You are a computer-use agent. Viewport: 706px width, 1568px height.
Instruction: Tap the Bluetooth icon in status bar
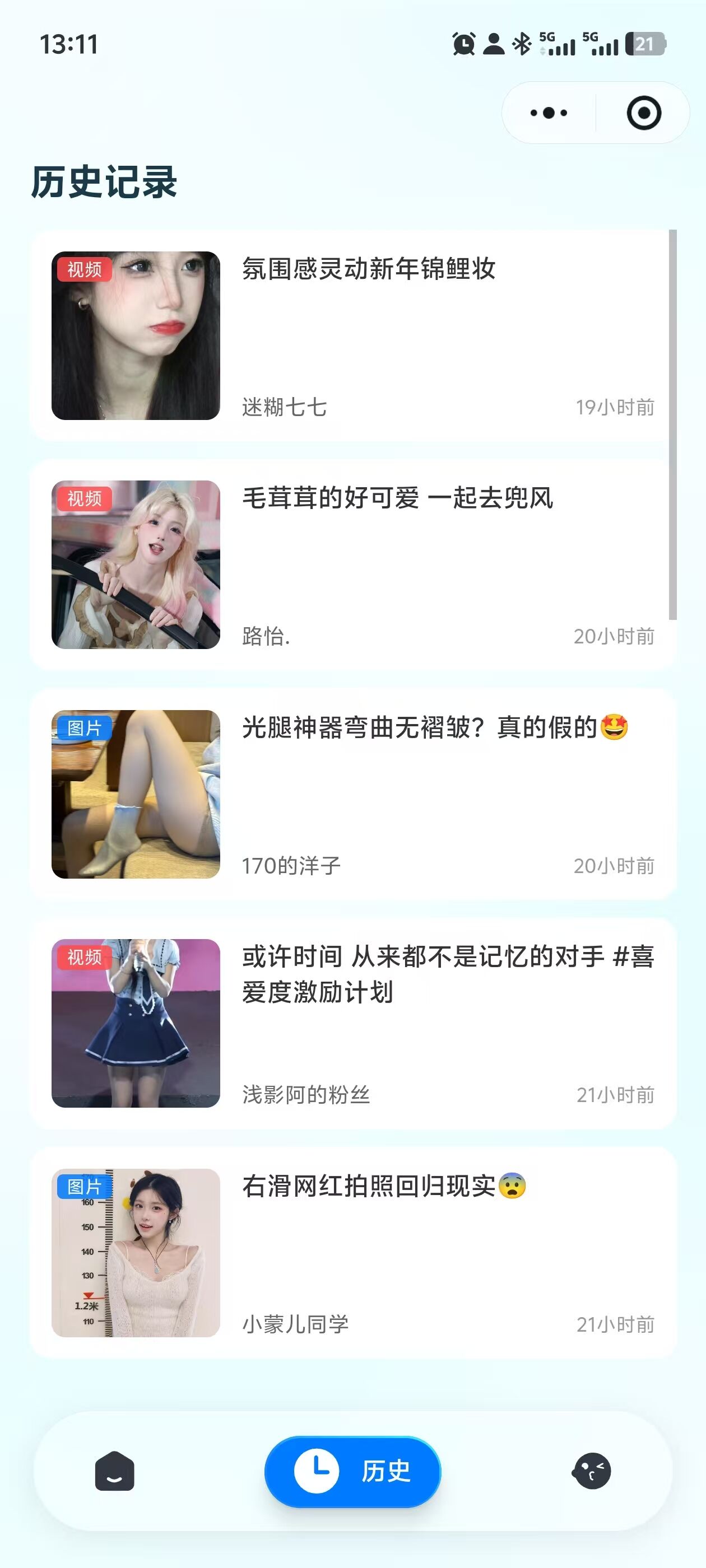pos(522,44)
